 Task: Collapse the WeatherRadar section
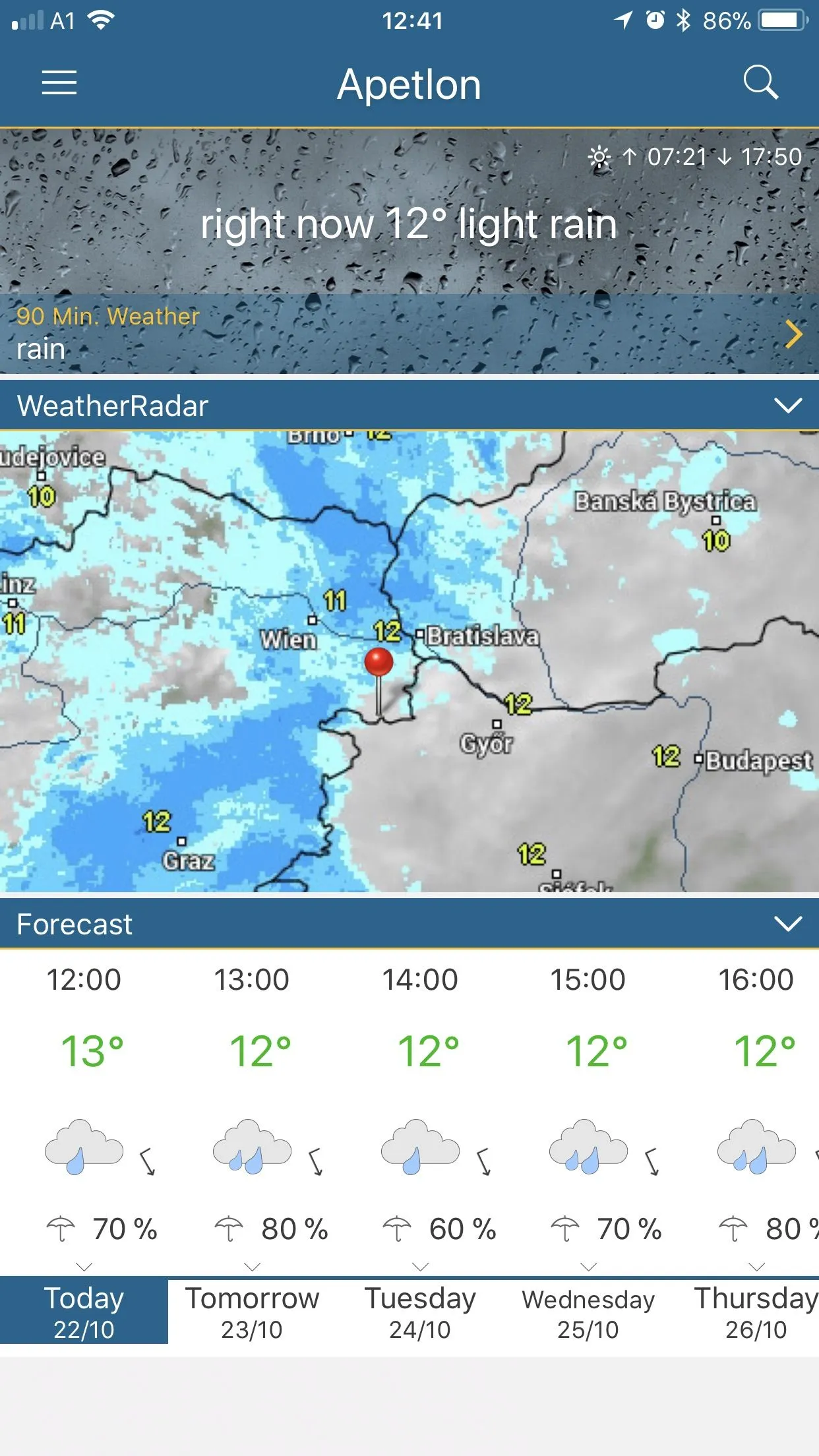pos(787,406)
